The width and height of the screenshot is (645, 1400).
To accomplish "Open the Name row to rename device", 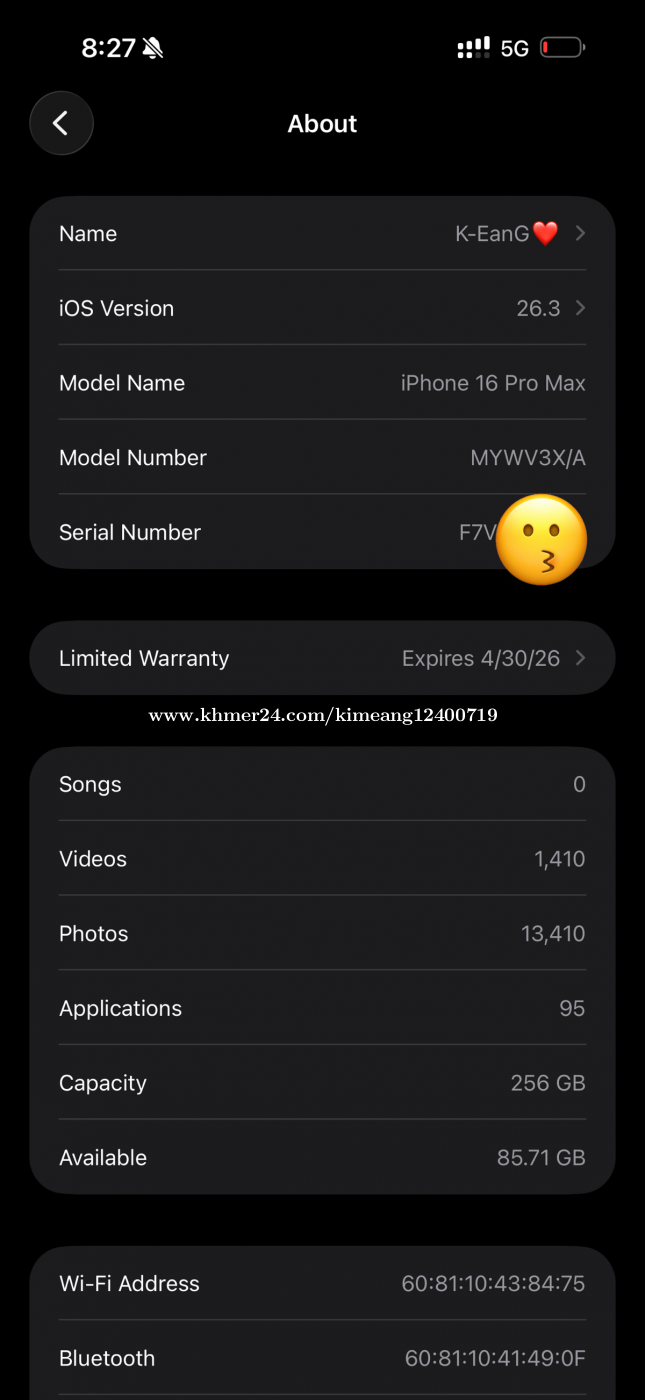I will 322,234.
